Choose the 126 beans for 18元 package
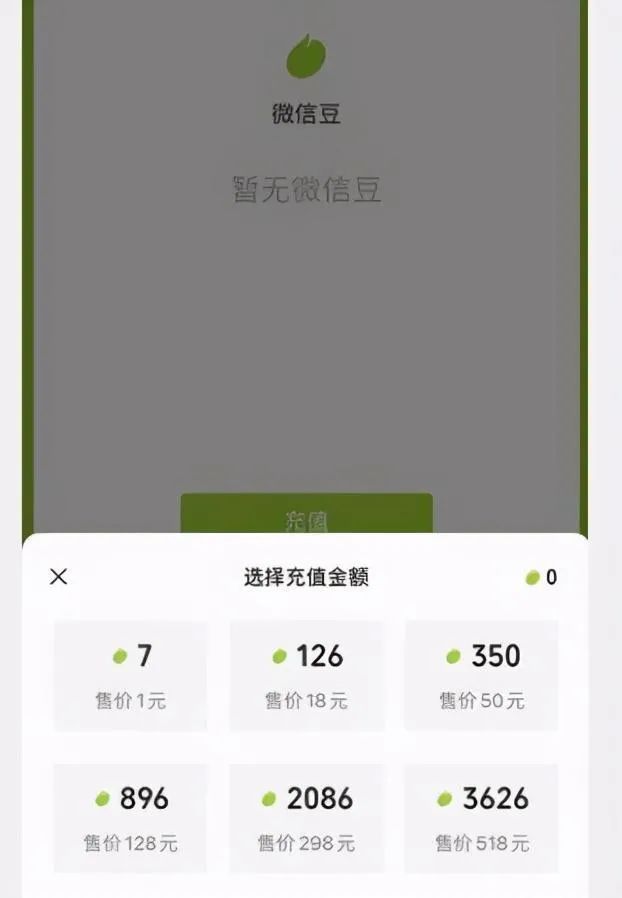The image size is (622, 898). coord(307,675)
